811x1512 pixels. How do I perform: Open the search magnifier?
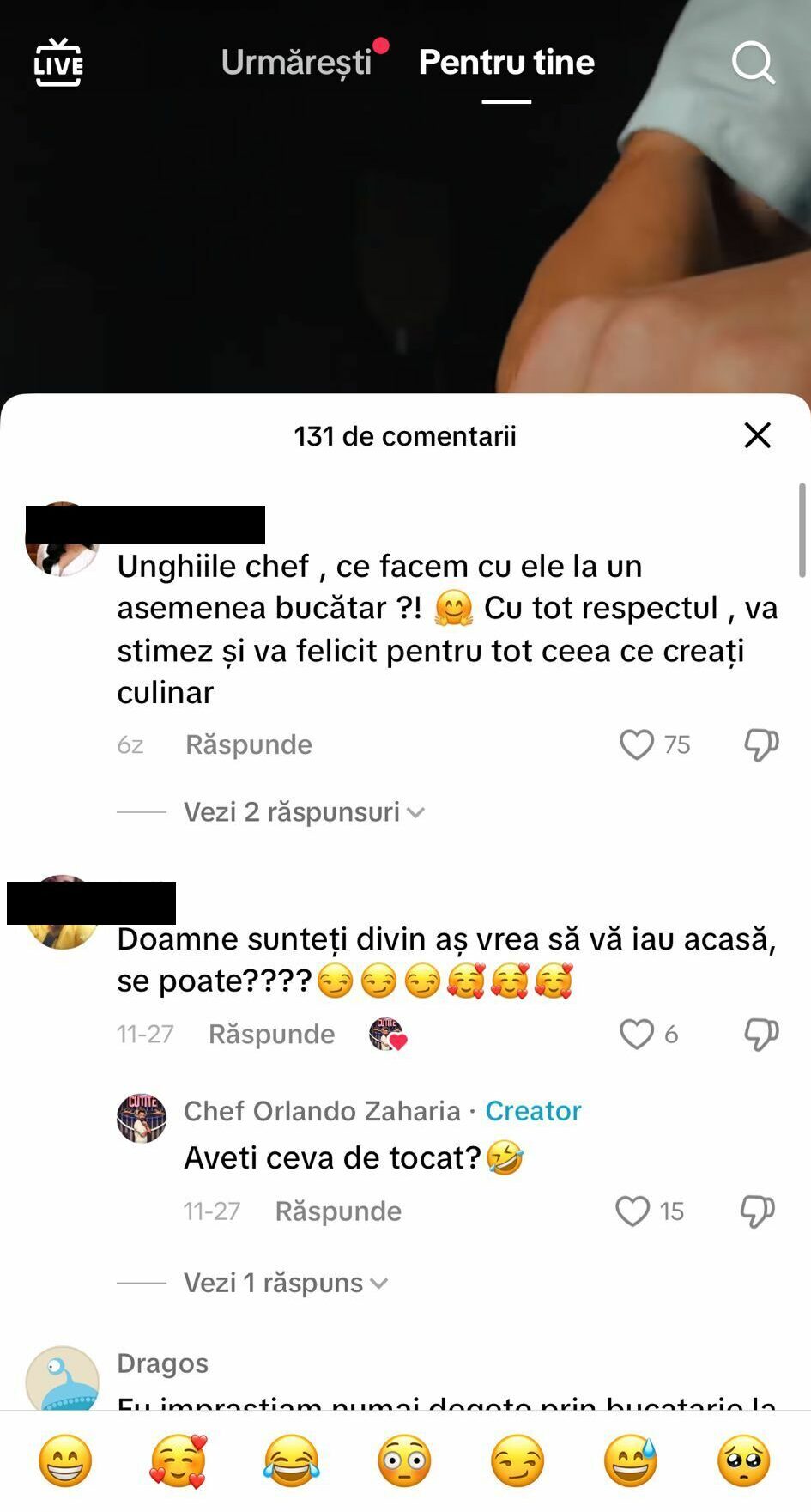(753, 63)
